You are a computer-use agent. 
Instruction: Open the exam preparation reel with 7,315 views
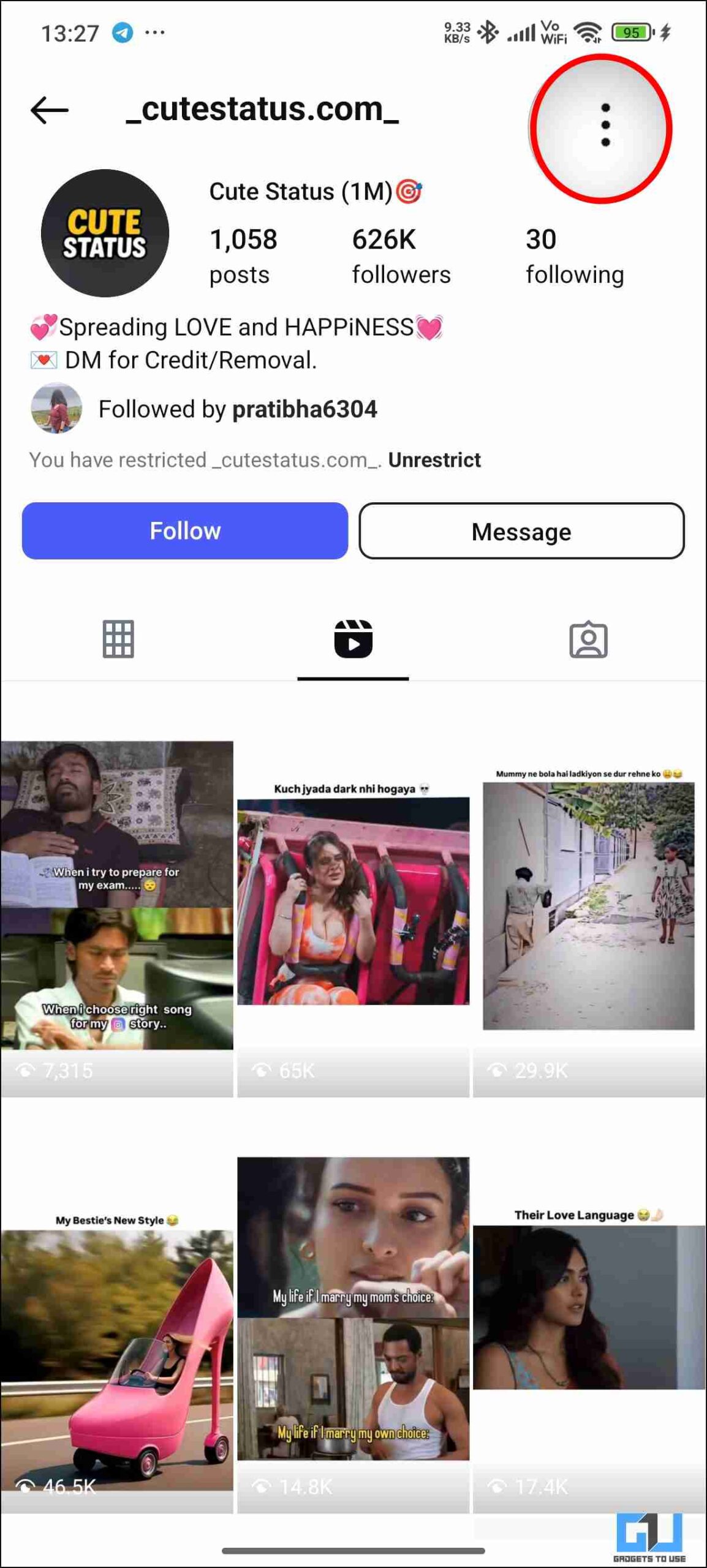117,919
